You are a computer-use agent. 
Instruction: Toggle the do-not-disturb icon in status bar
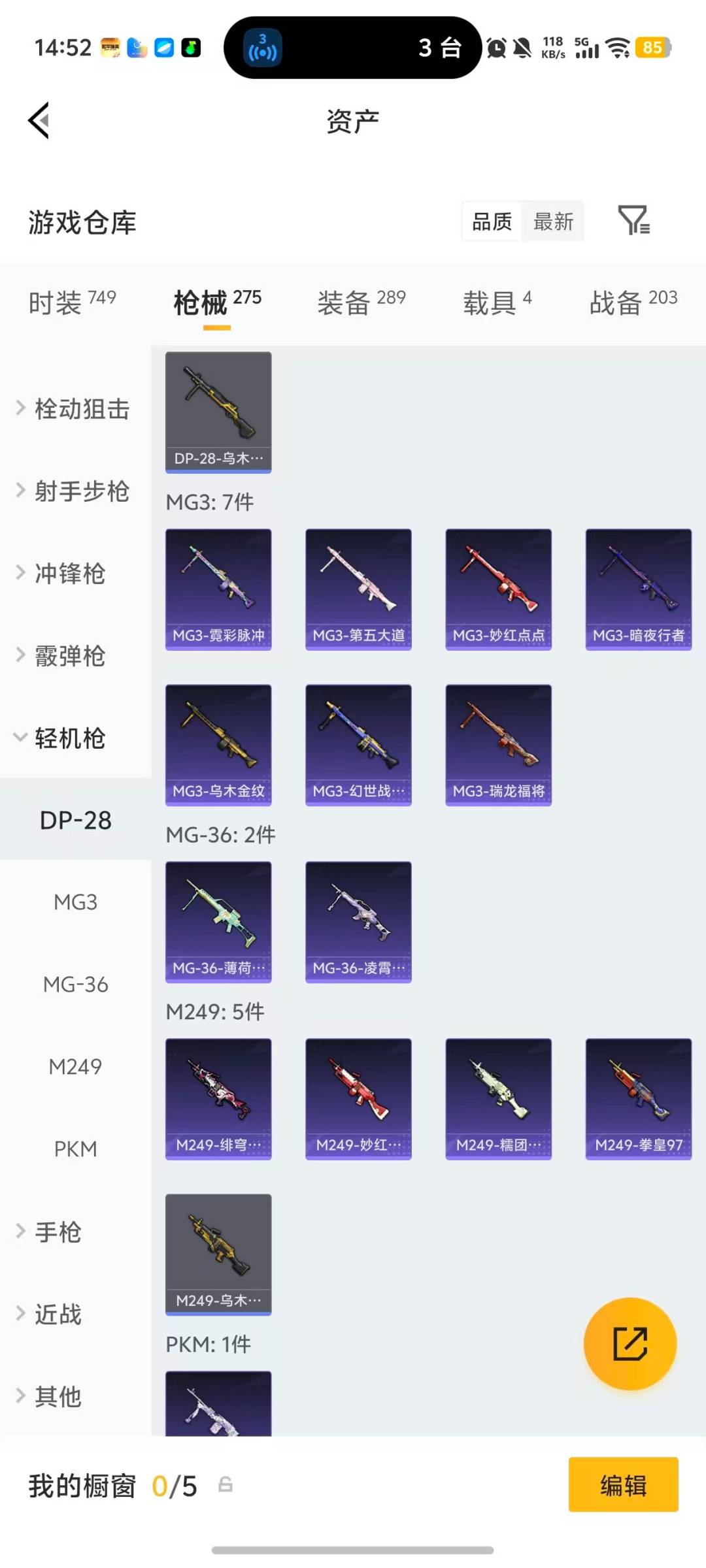[x=522, y=48]
